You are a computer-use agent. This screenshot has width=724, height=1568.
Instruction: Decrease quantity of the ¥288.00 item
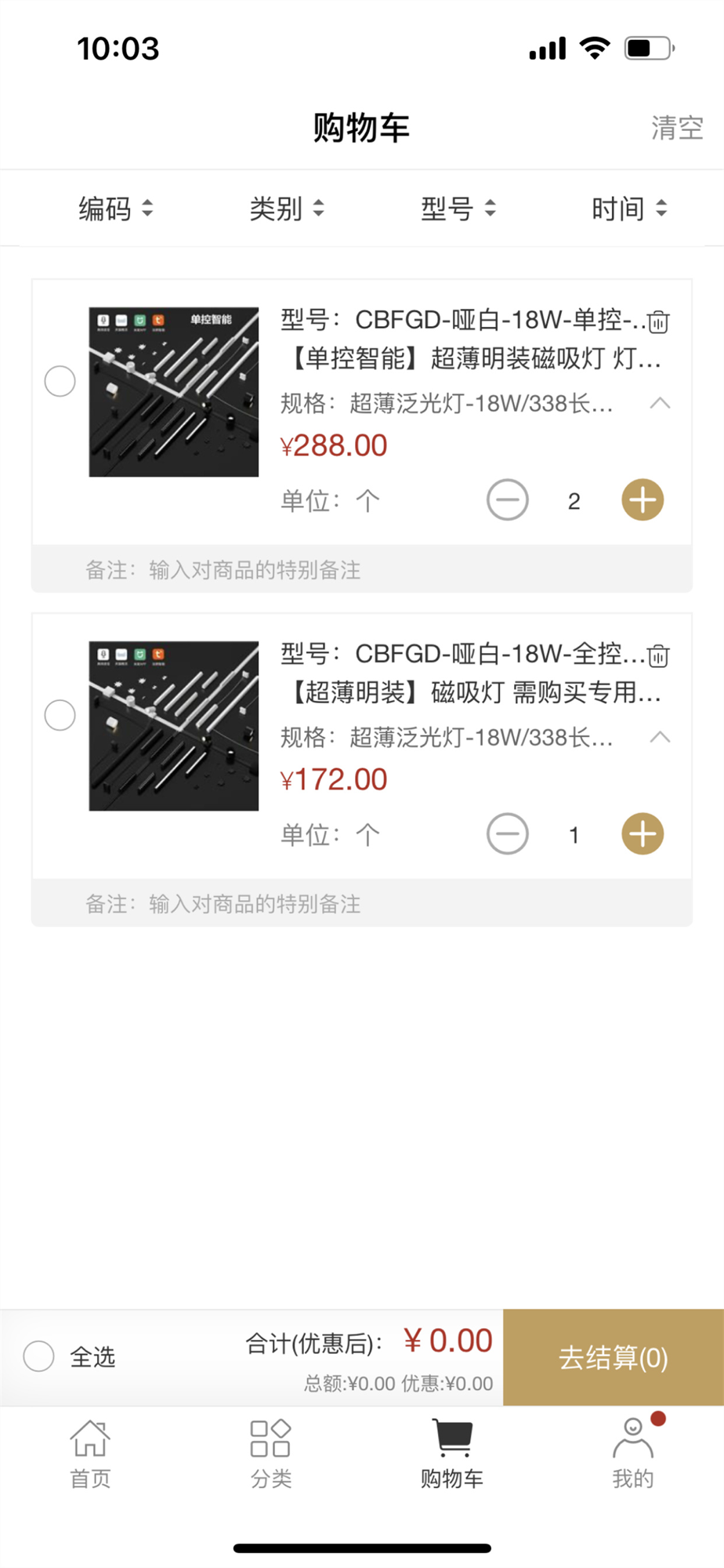[508, 500]
